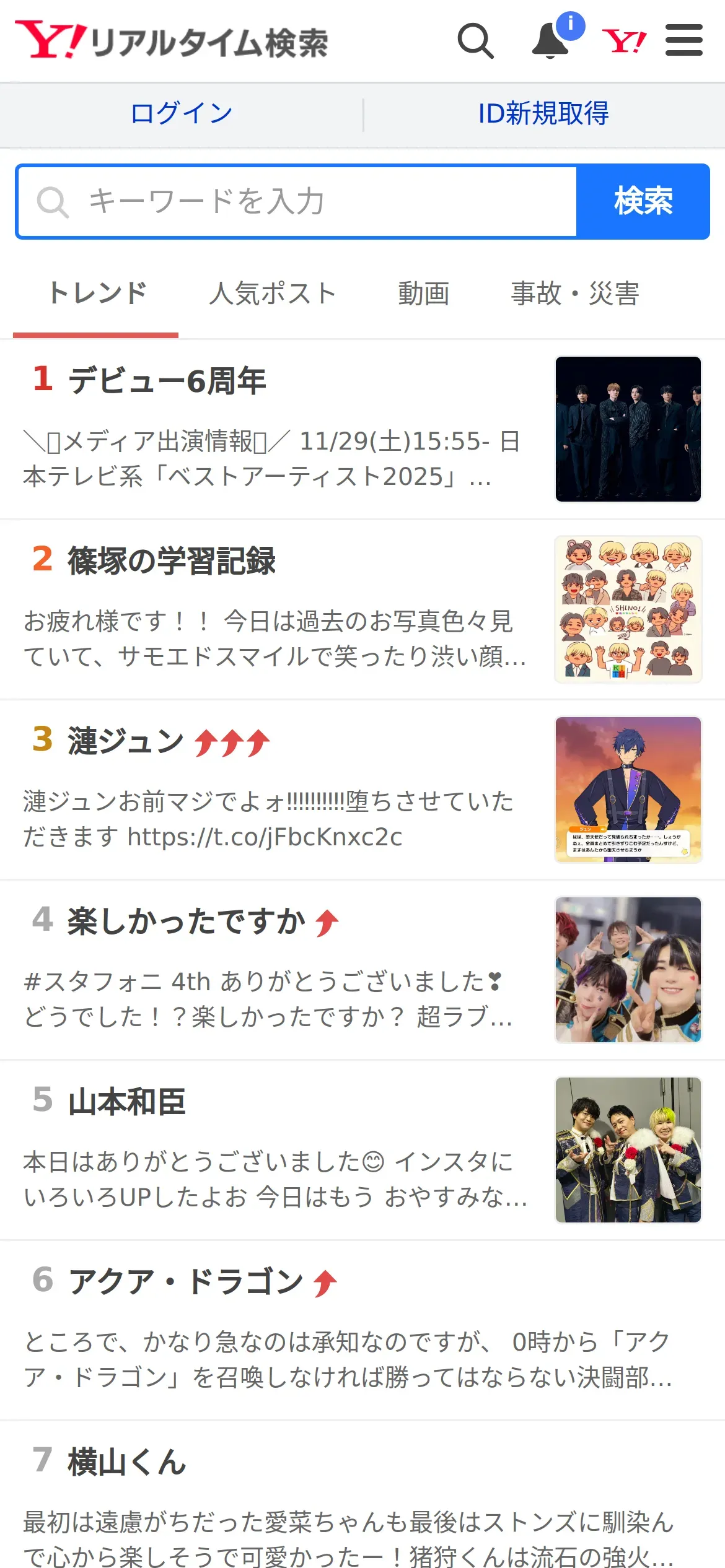
Task: View the 山本和臣 trending topic
Action: 127,1102
